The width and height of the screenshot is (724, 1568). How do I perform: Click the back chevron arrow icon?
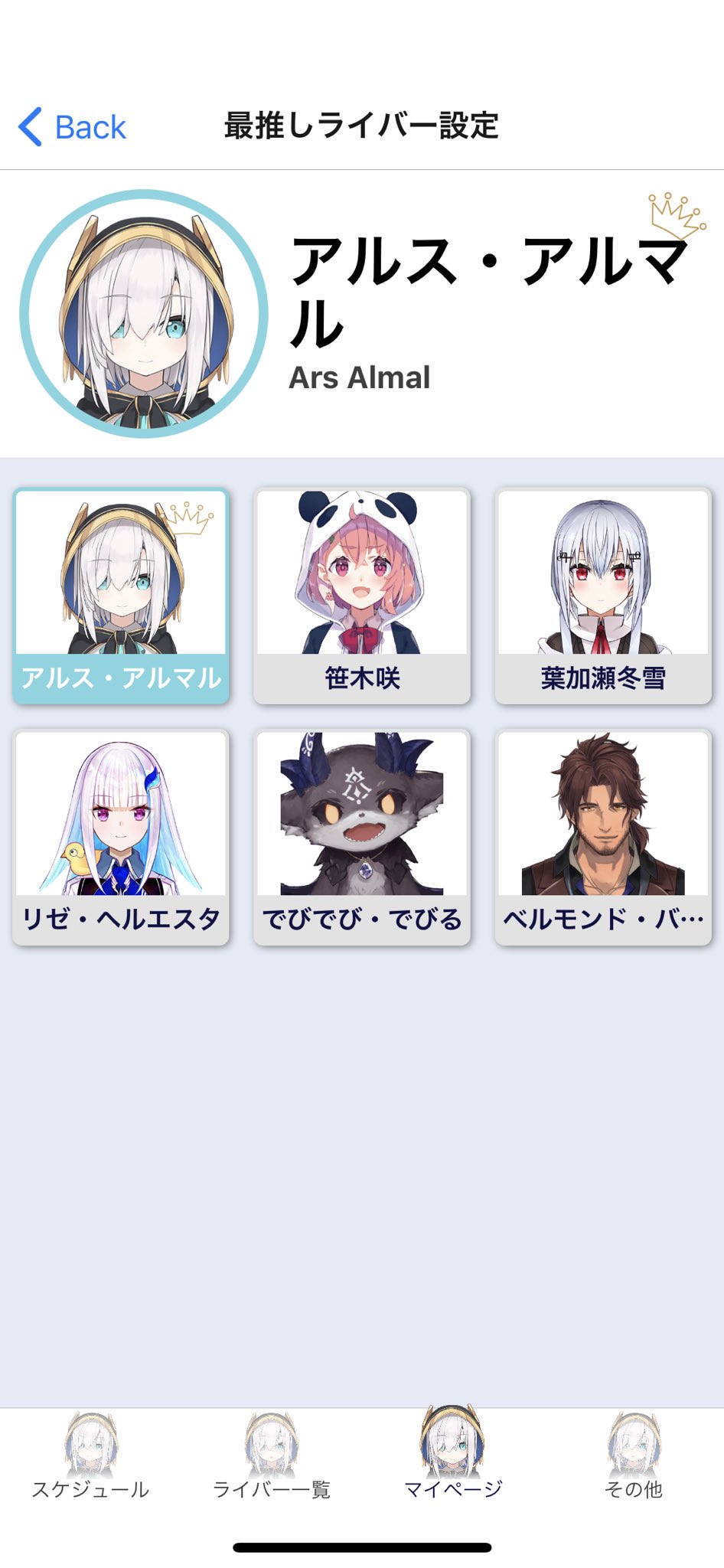[x=29, y=126]
